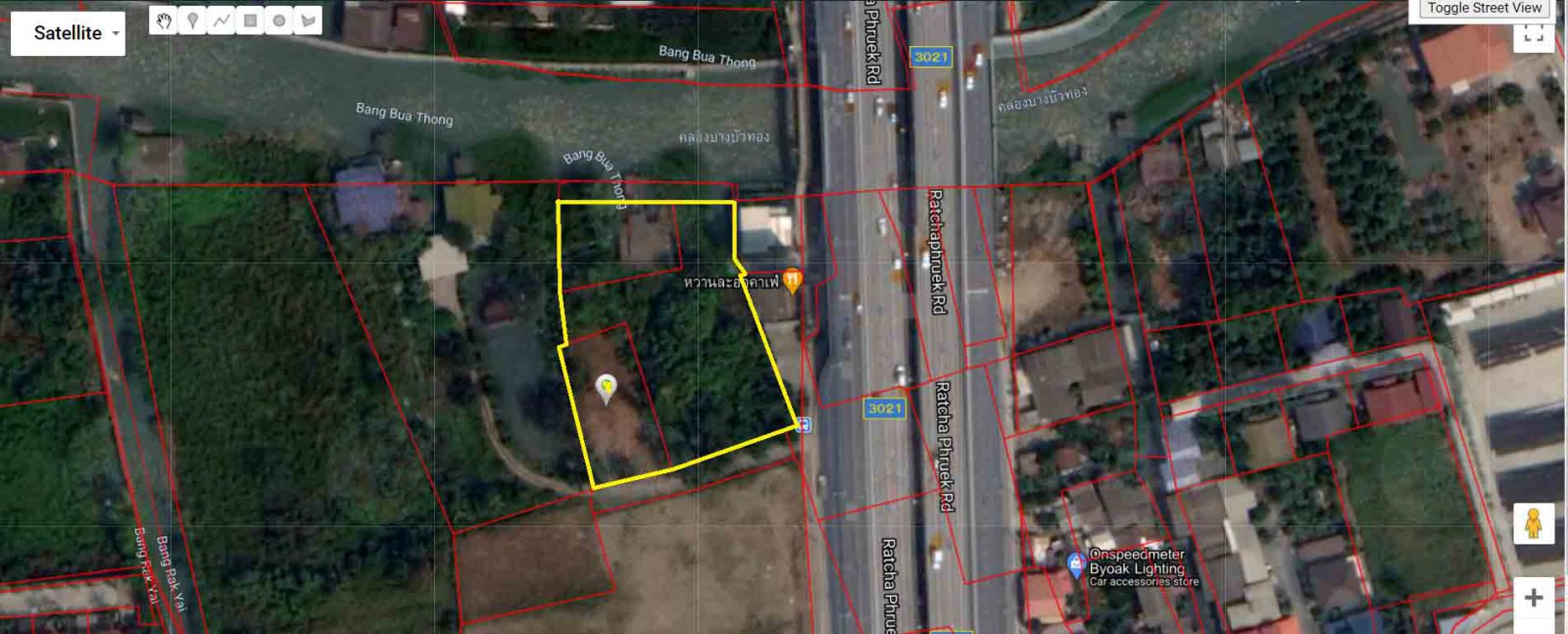1568x634 pixels.
Task: Open the Onspeedmeter Byoak Lighting place pin
Action: (1075, 564)
